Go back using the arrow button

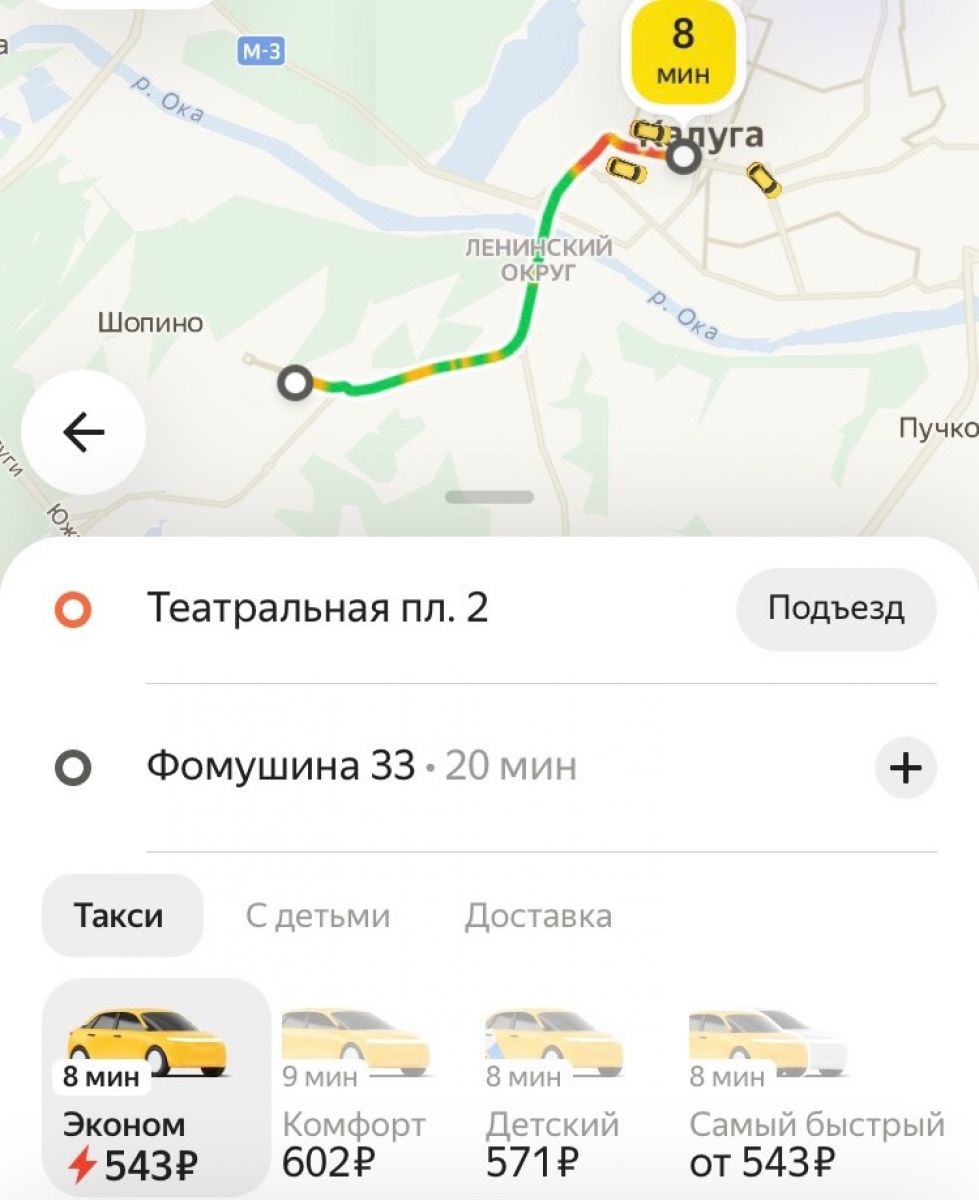[x=84, y=432]
